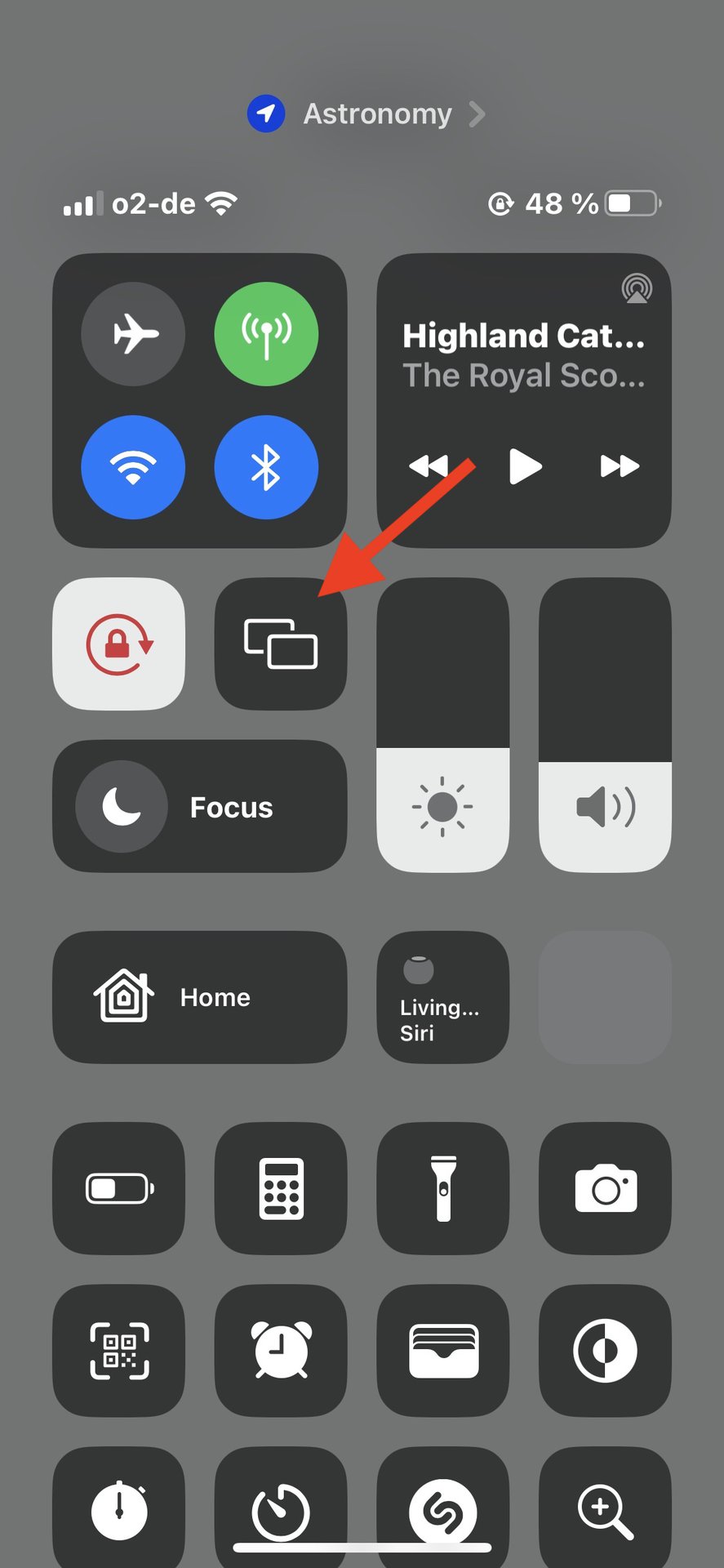The image size is (724, 1568).
Task: Turn off cellular data
Action: click(266, 334)
